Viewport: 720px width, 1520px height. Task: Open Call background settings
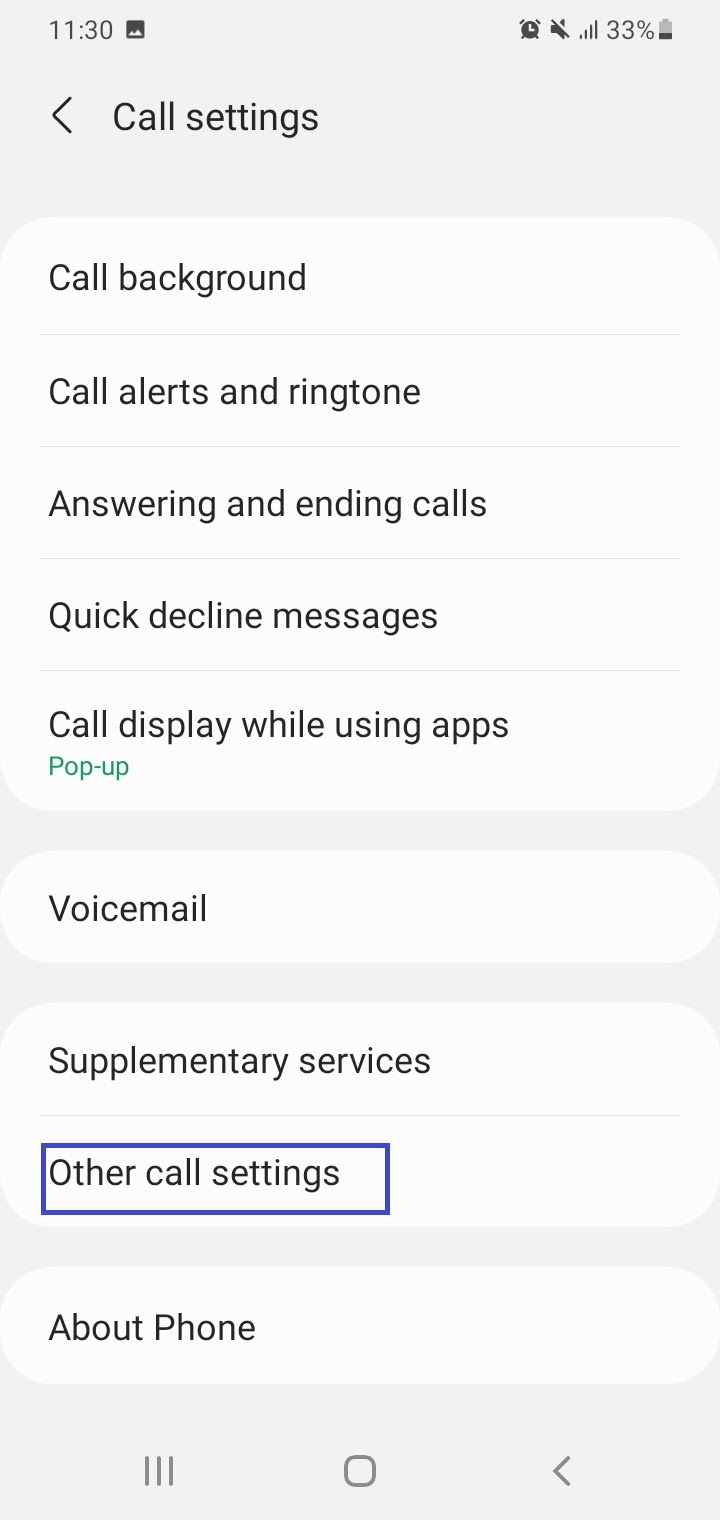point(360,277)
